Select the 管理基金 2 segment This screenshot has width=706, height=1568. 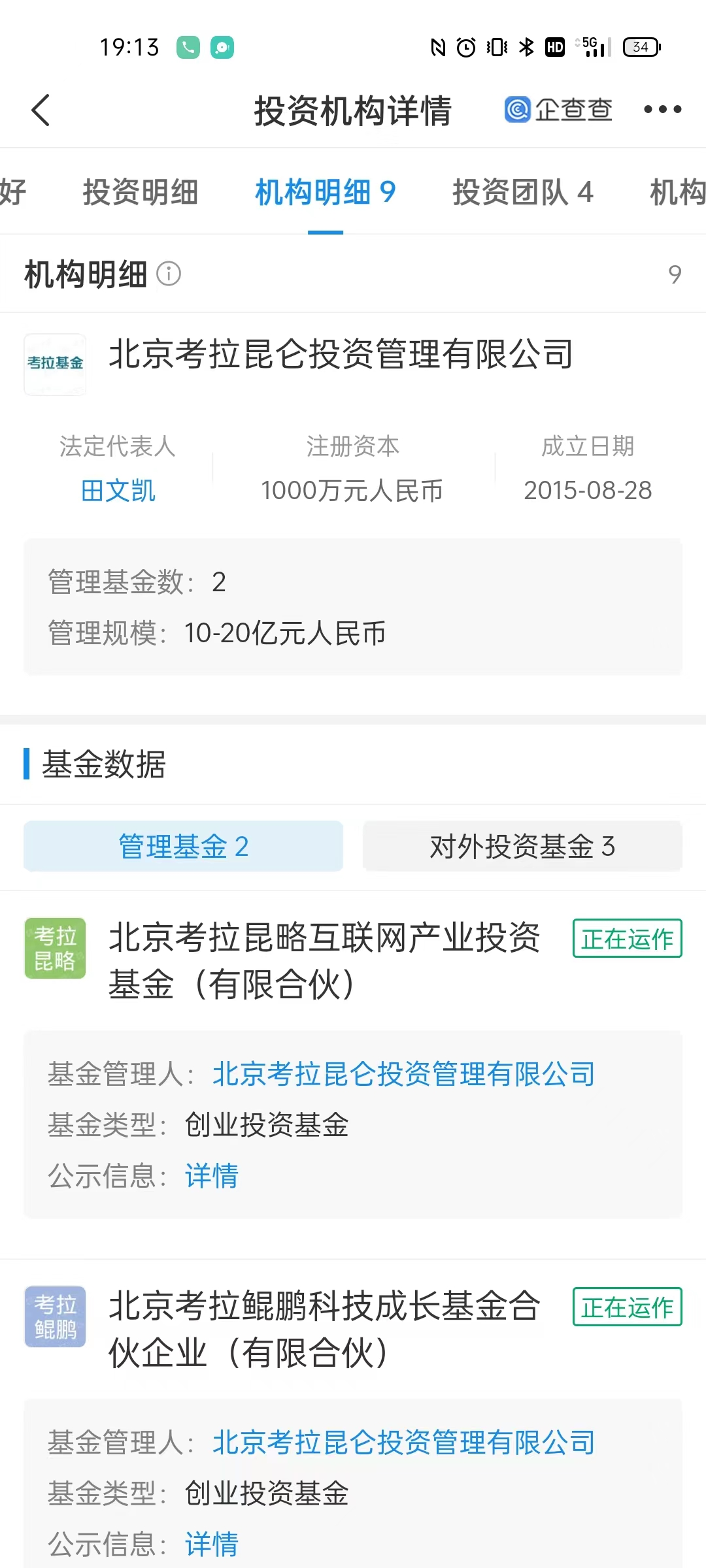pyautogui.click(x=184, y=847)
